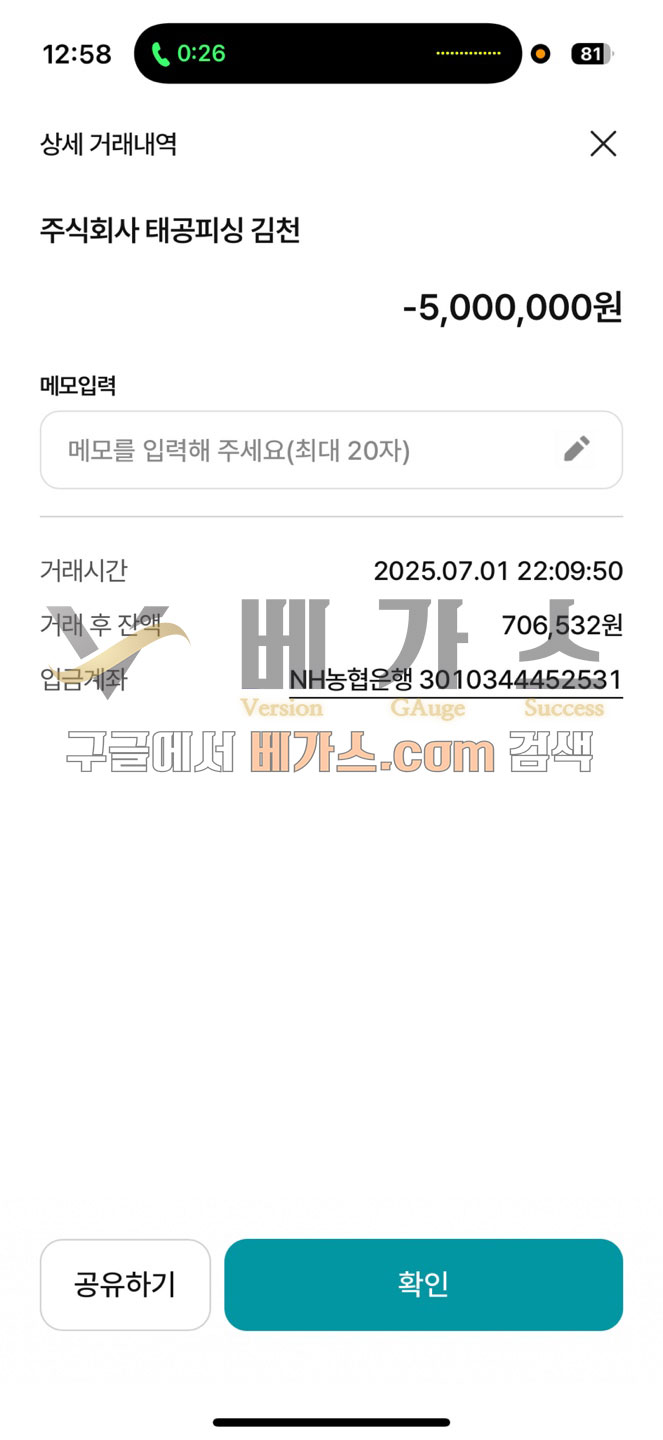Close the 상세 거래내역 screen

[x=603, y=144]
